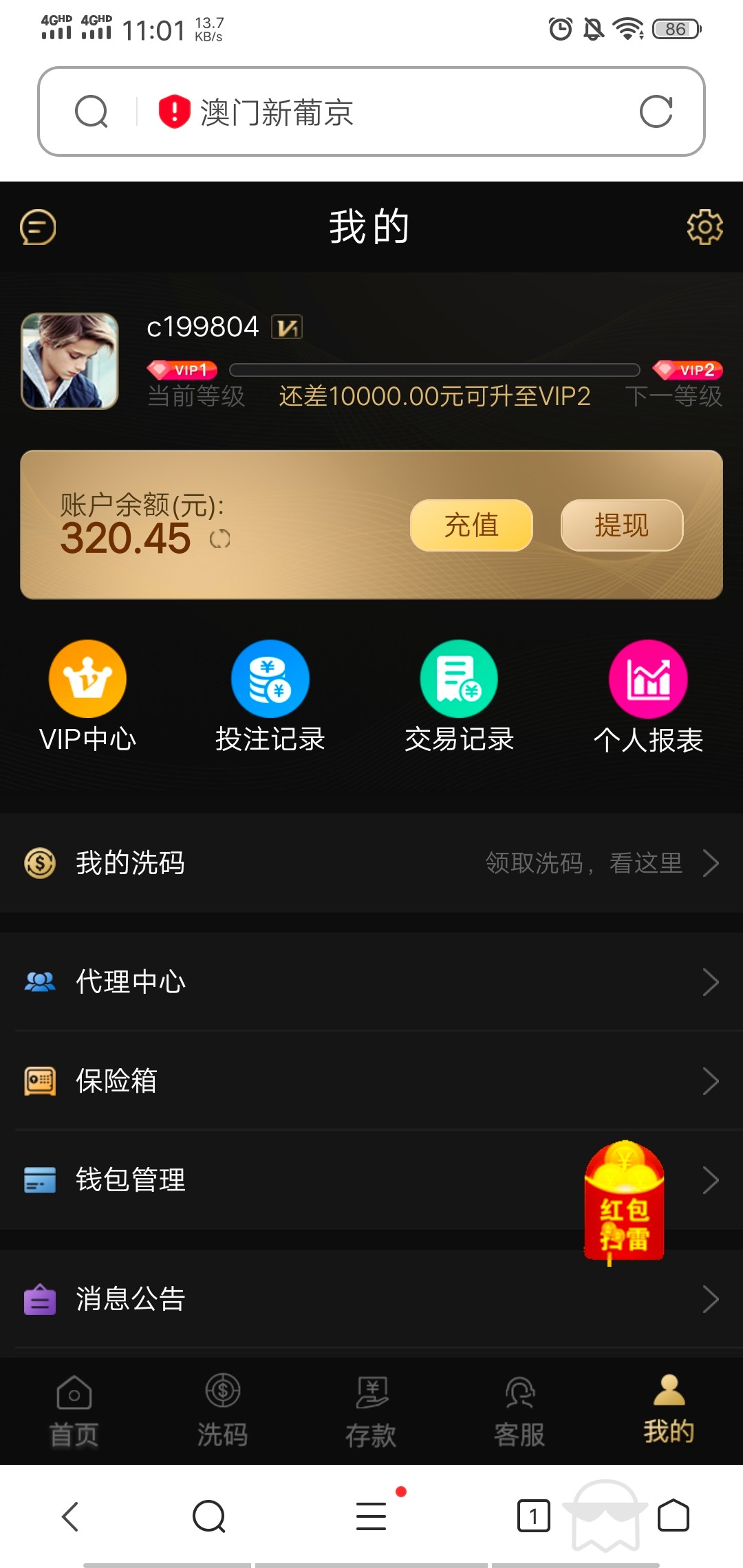Go back with browser back arrow
The image size is (743, 1568).
[x=71, y=1516]
